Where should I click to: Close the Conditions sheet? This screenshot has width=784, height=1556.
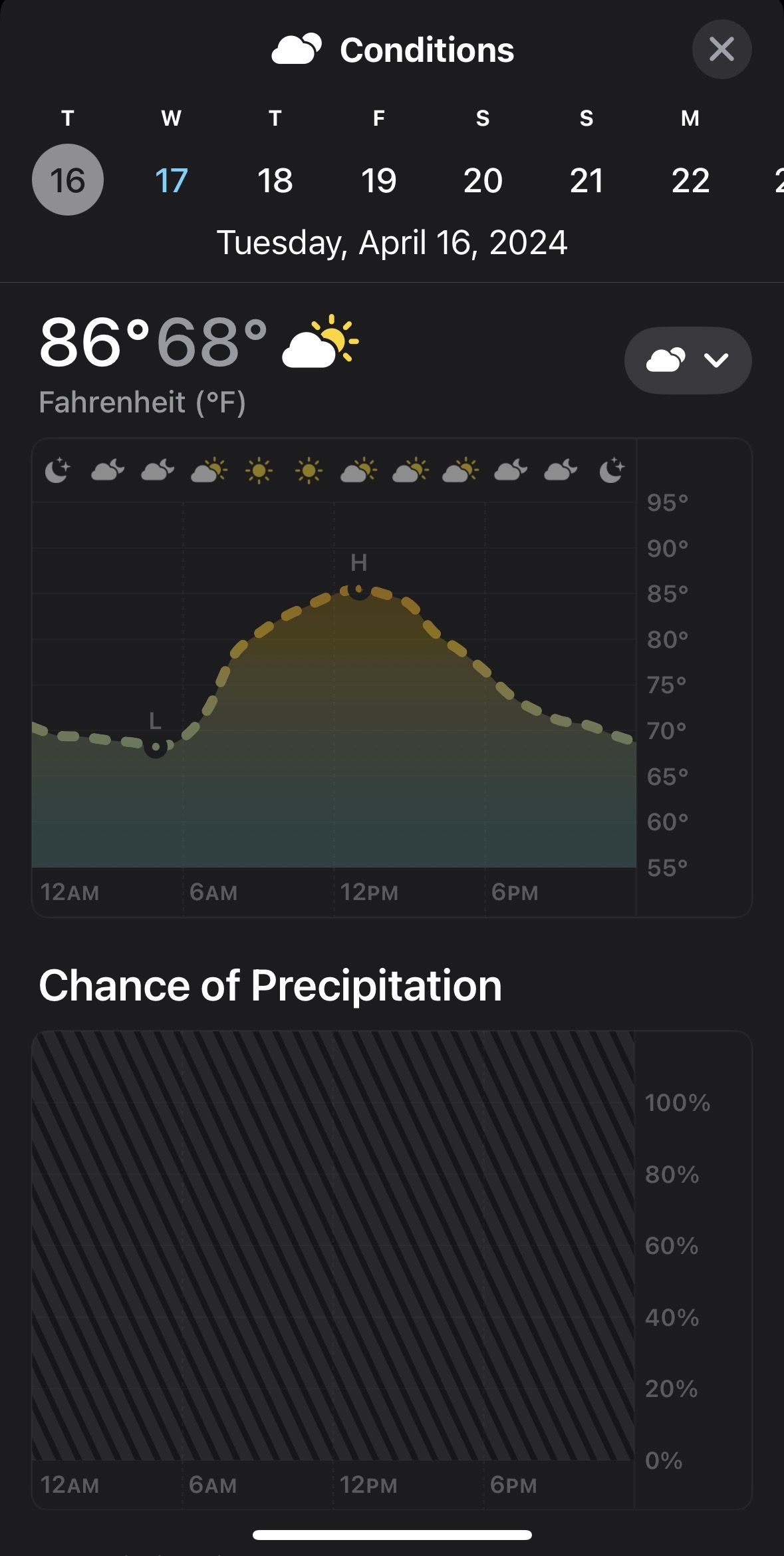point(721,49)
